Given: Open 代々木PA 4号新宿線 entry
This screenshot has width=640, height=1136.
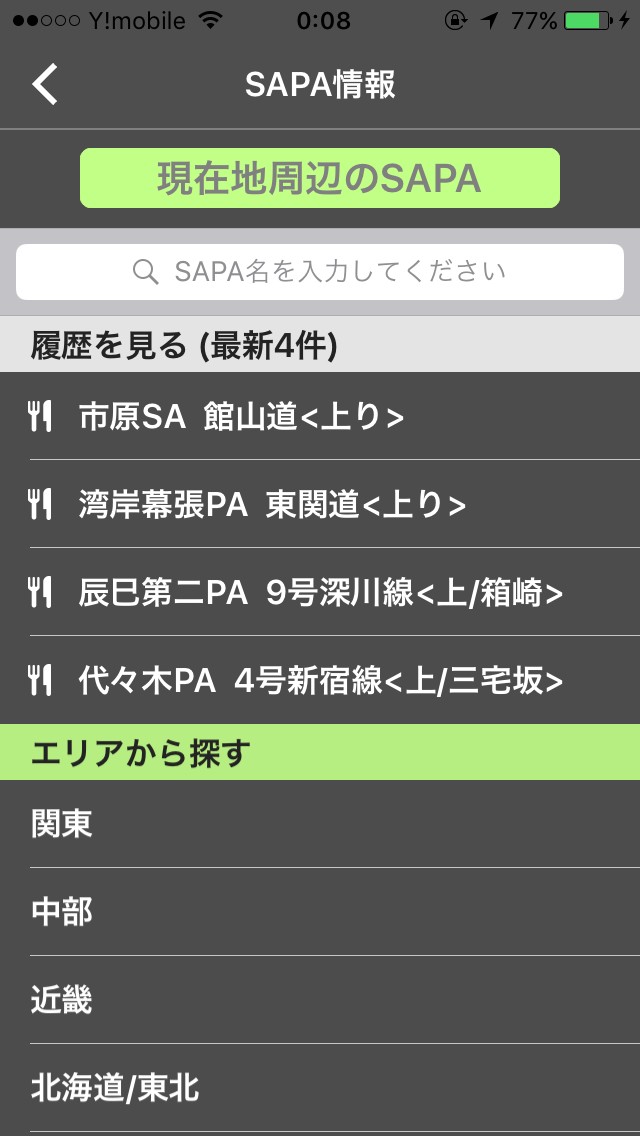Looking at the screenshot, I should (x=320, y=680).
